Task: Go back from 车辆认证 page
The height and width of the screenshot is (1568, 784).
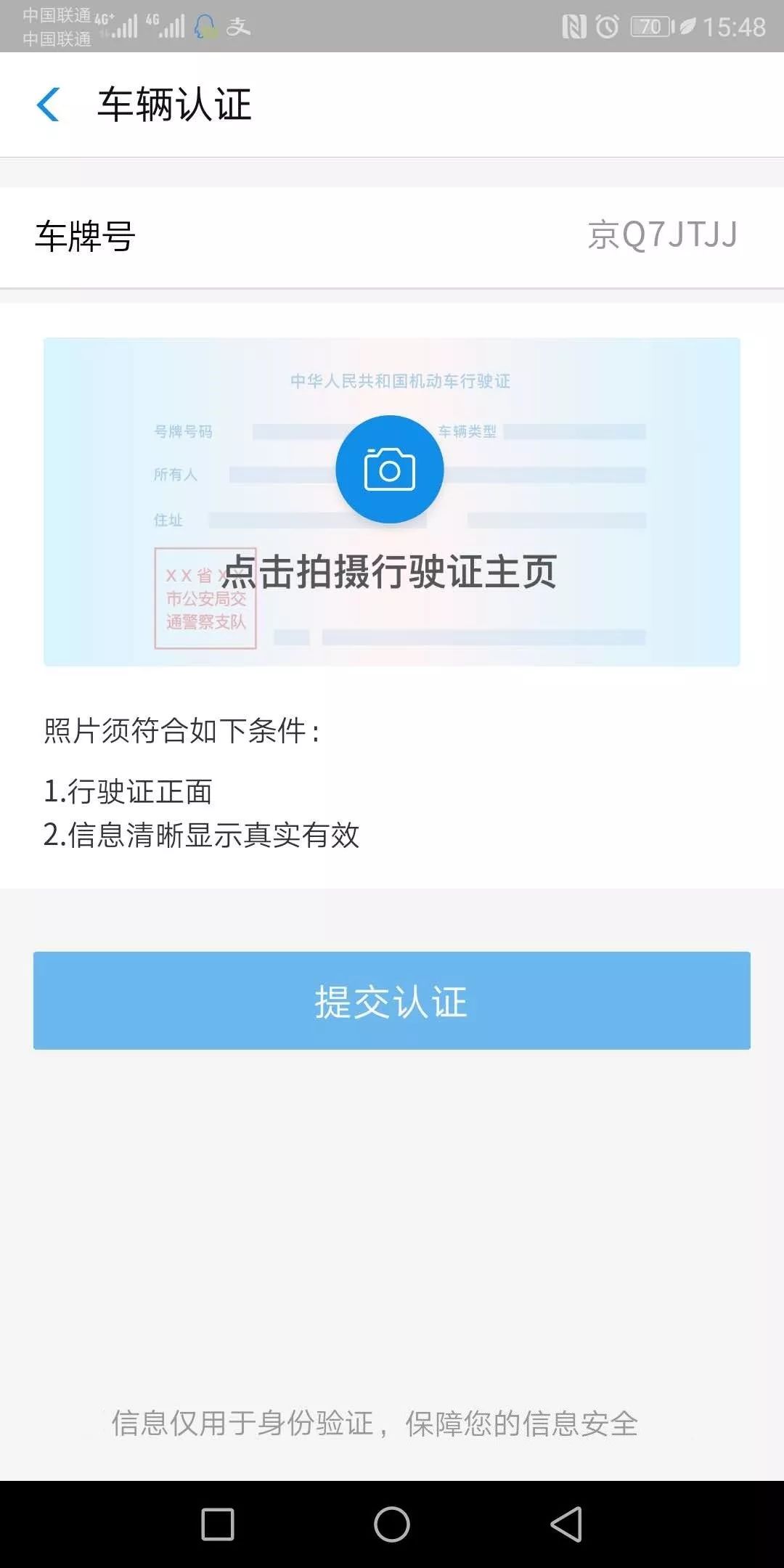Action: [x=49, y=105]
